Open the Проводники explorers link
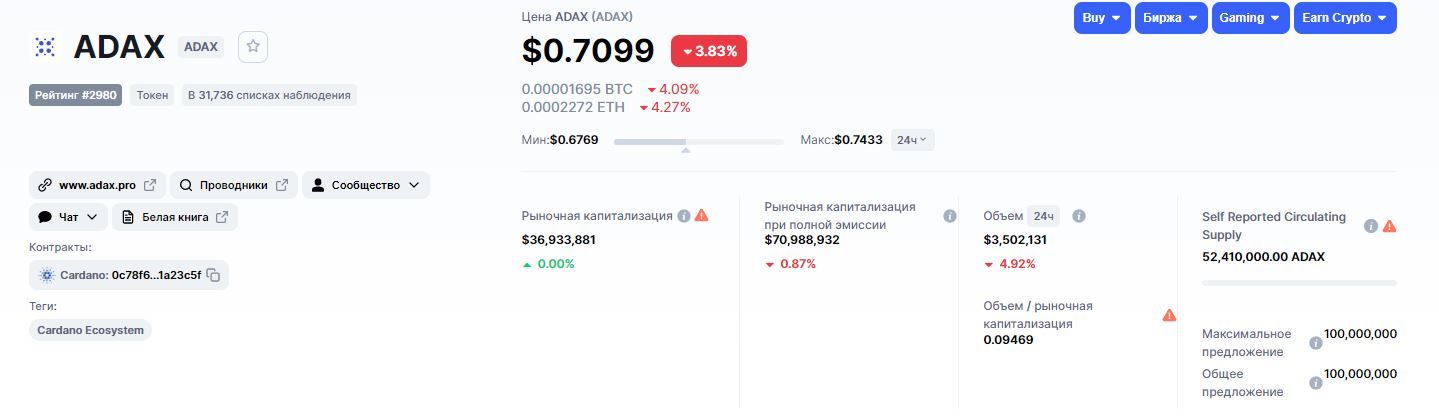The height and width of the screenshot is (418, 1439). tap(233, 185)
